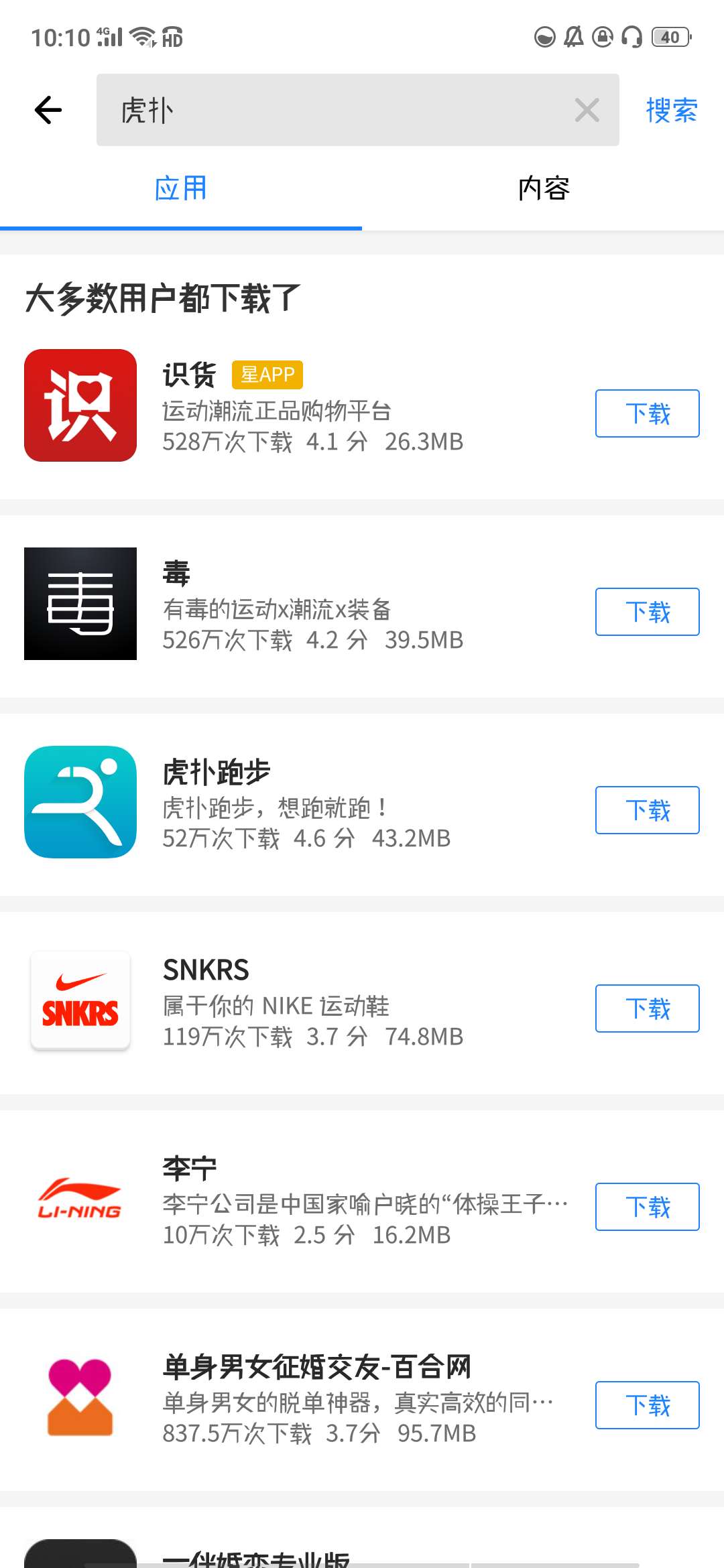Clear the search box with the X icon
Image resolution: width=724 pixels, height=1568 pixels.
click(x=587, y=109)
